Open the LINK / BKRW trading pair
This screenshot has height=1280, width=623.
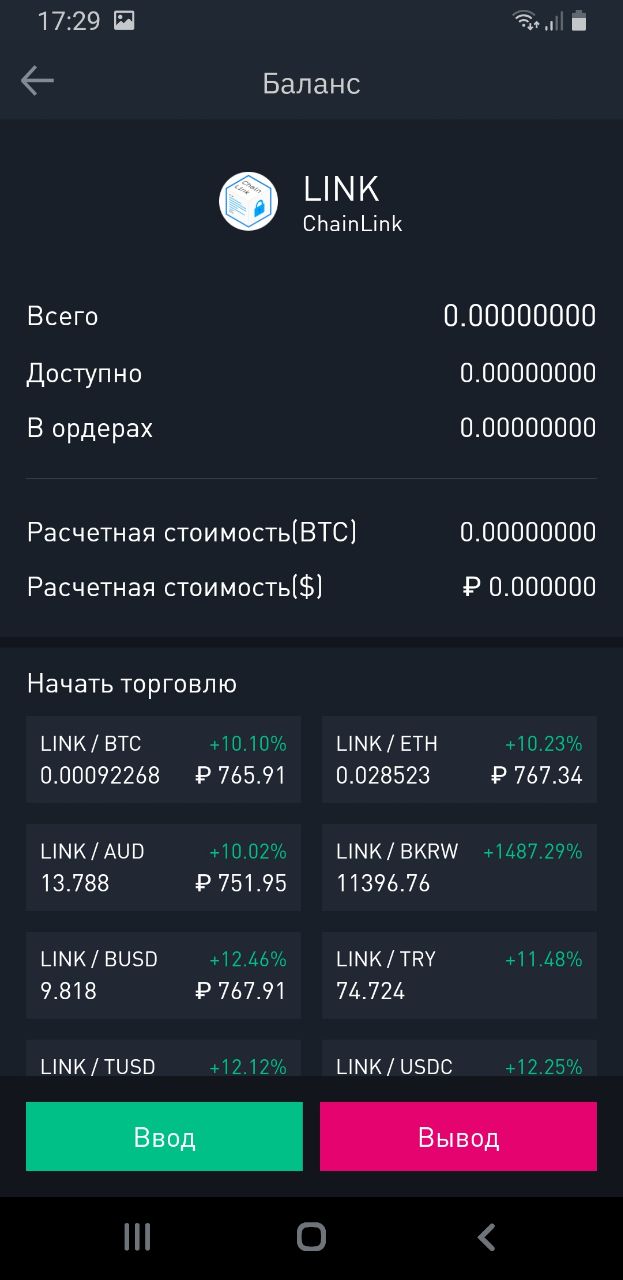pyautogui.click(x=459, y=867)
